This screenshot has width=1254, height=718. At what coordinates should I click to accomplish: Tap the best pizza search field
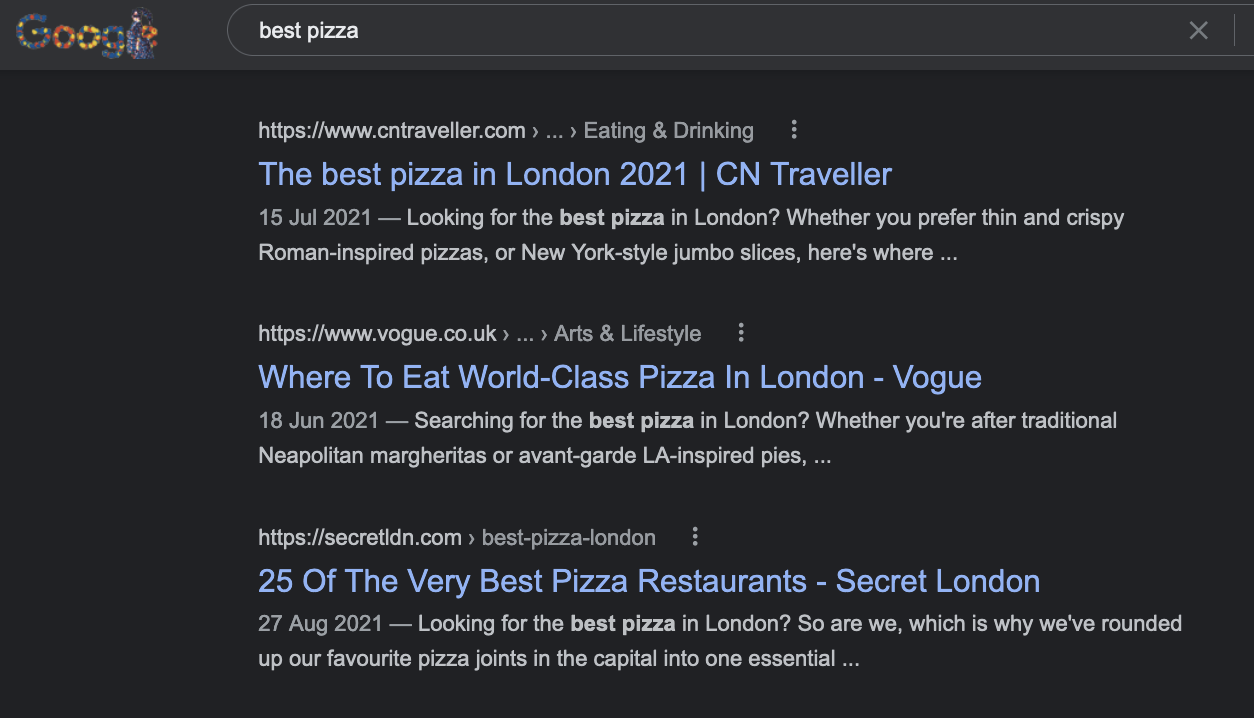700,31
